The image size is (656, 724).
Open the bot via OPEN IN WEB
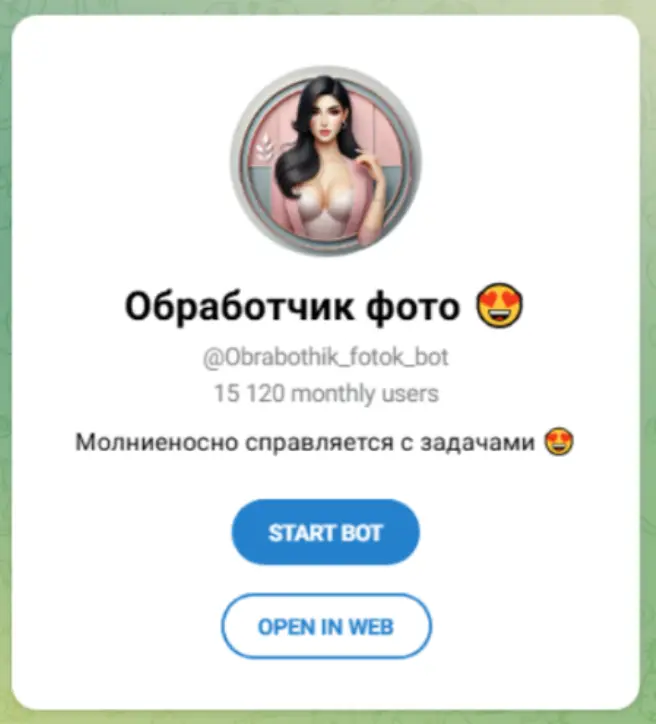pos(325,627)
